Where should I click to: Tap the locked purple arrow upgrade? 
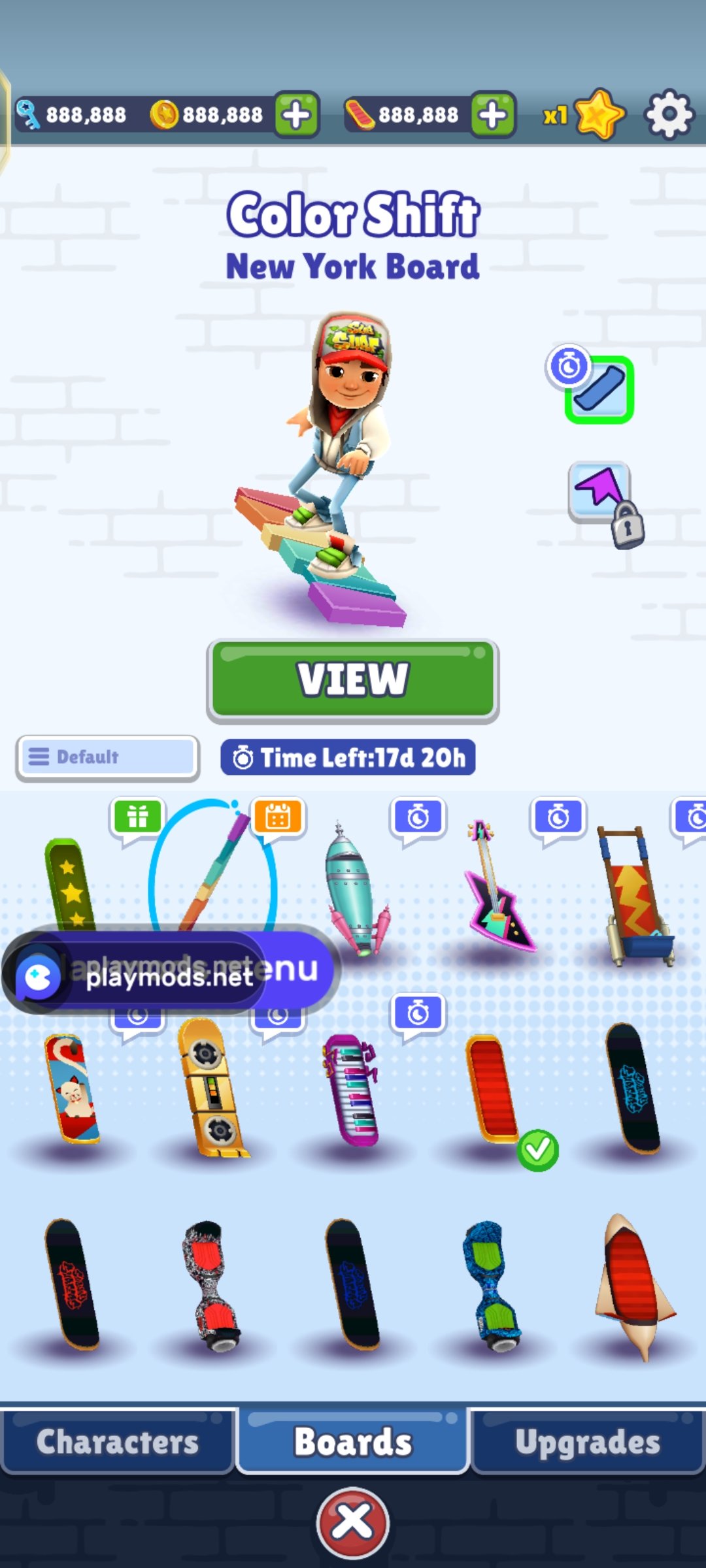[x=601, y=495]
